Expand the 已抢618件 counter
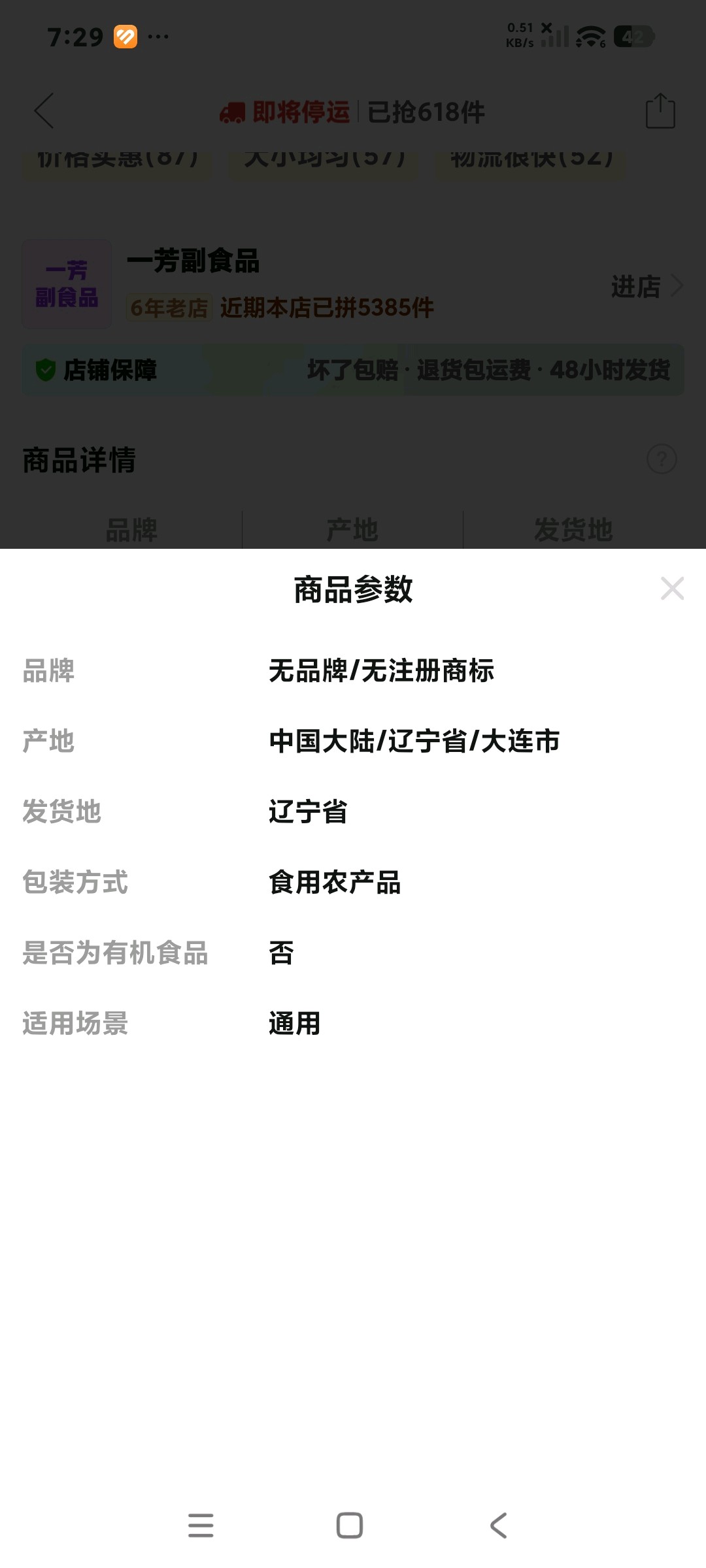This screenshot has height=1568, width=706. (x=426, y=112)
